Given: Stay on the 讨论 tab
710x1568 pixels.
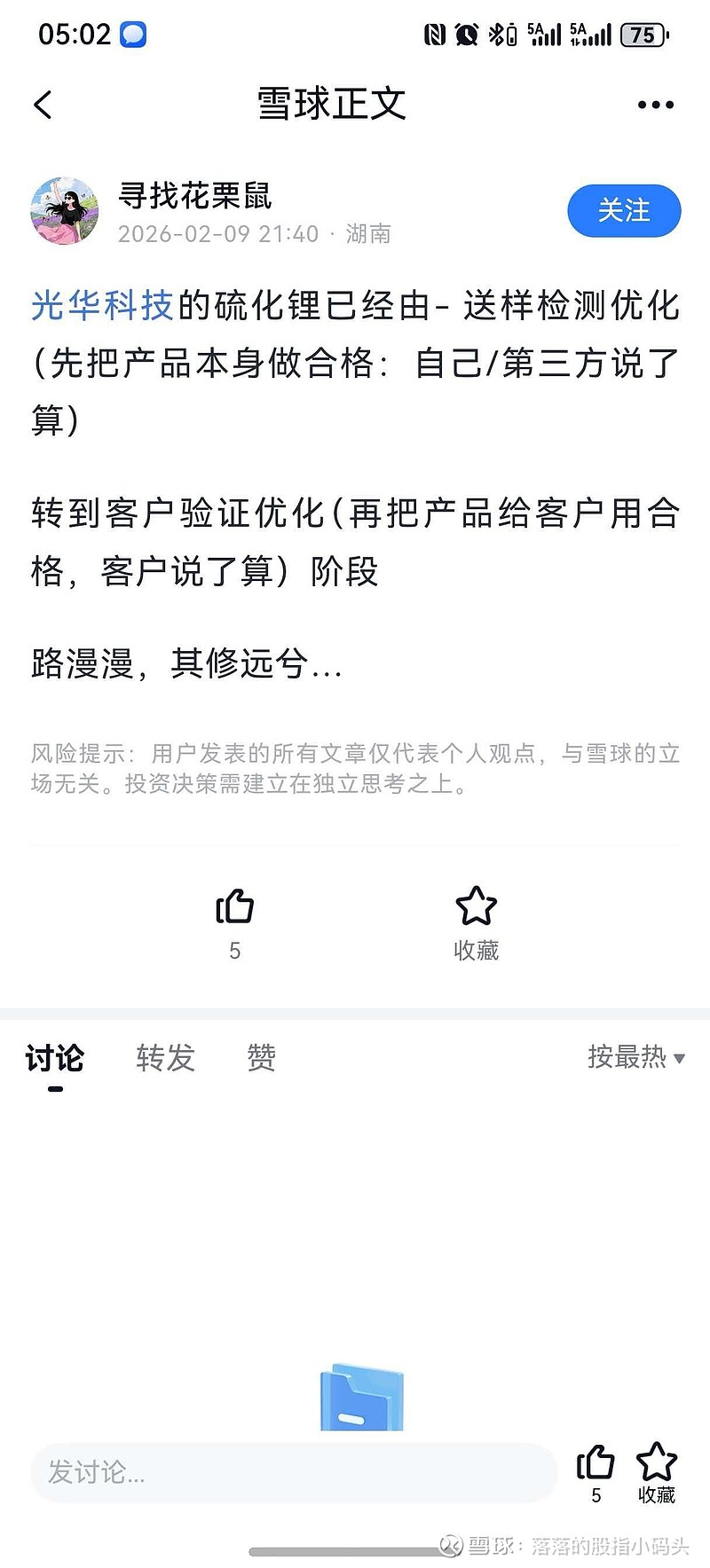Looking at the screenshot, I should pos(55,1058).
